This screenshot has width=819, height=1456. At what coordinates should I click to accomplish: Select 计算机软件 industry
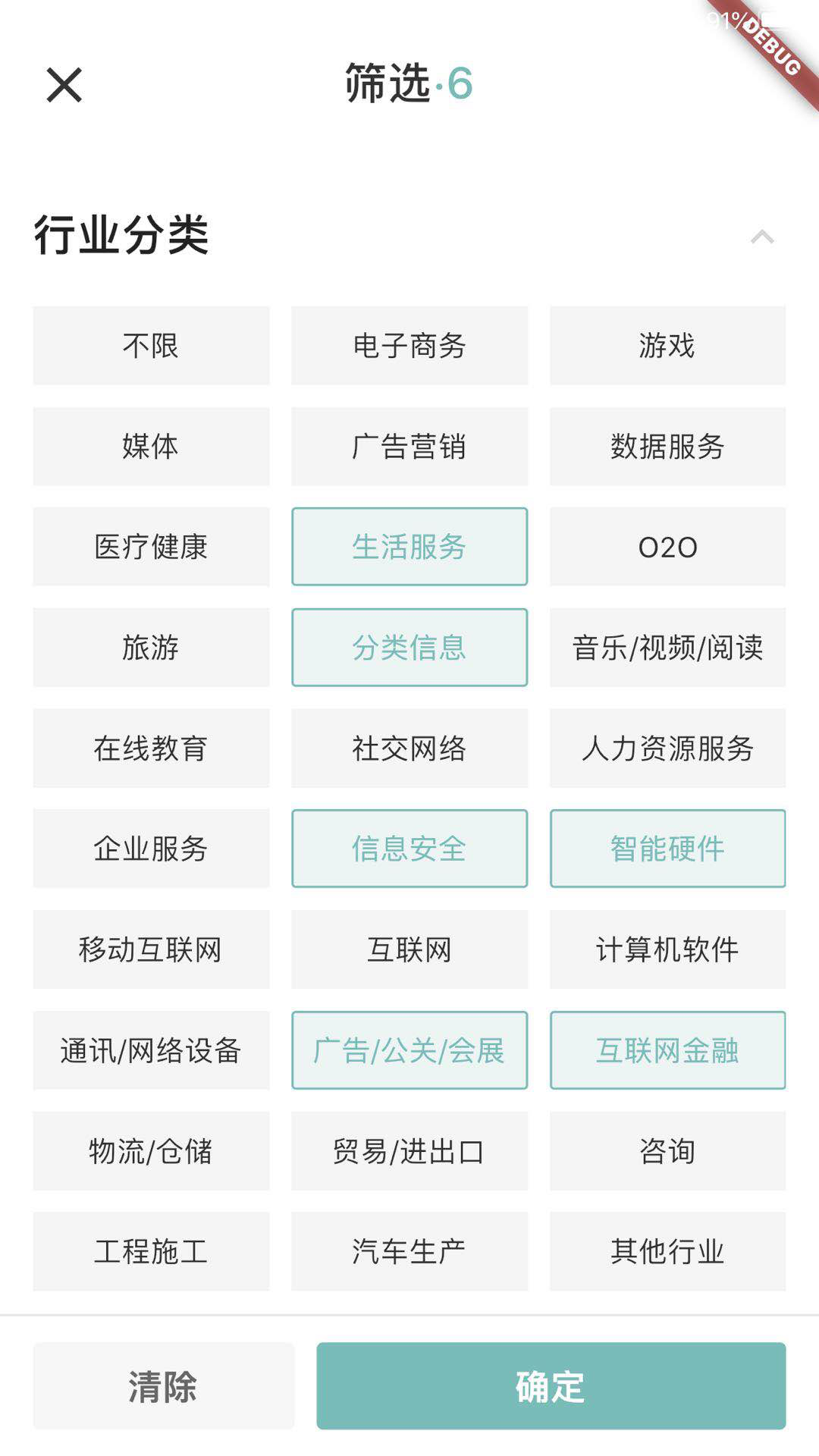(x=667, y=949)
